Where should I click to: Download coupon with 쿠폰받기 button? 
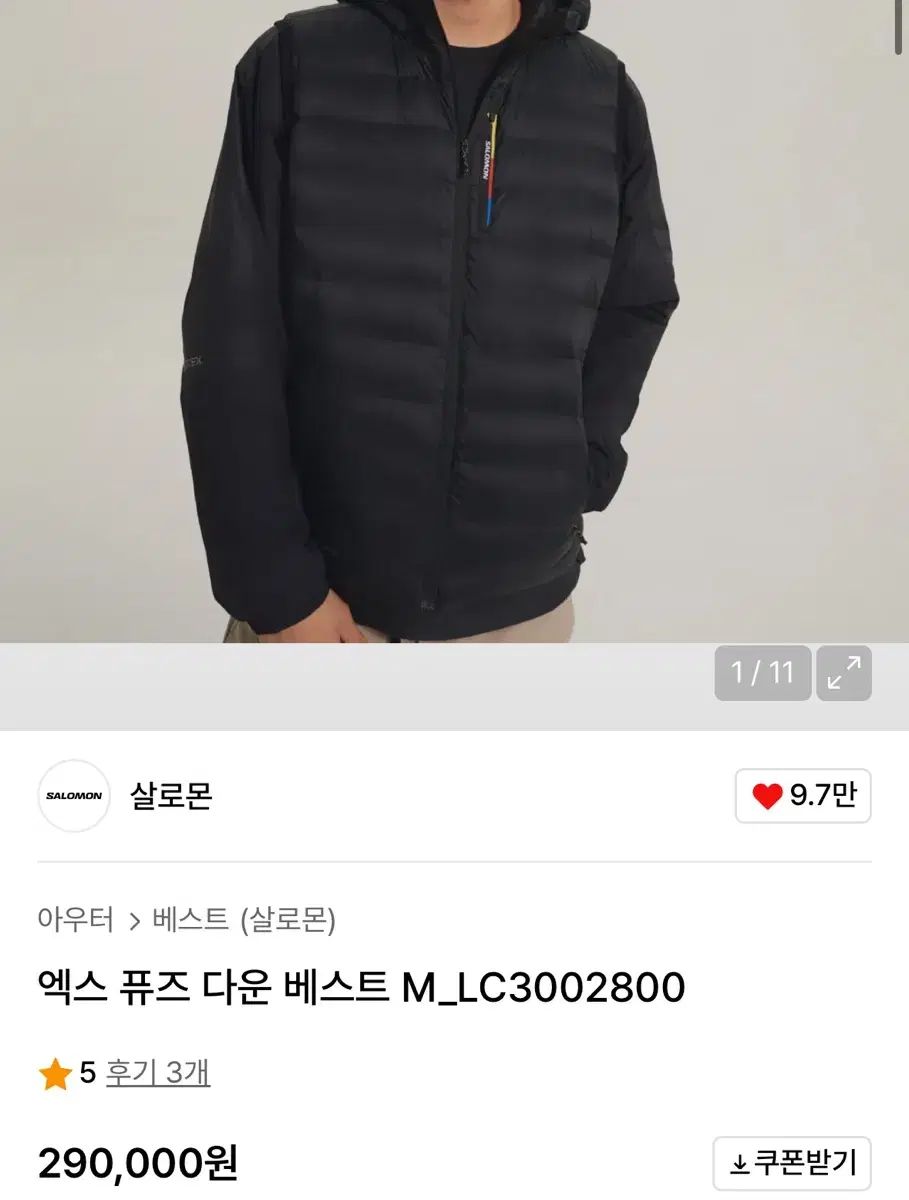pyautogui.click(x=792, y=1163)
